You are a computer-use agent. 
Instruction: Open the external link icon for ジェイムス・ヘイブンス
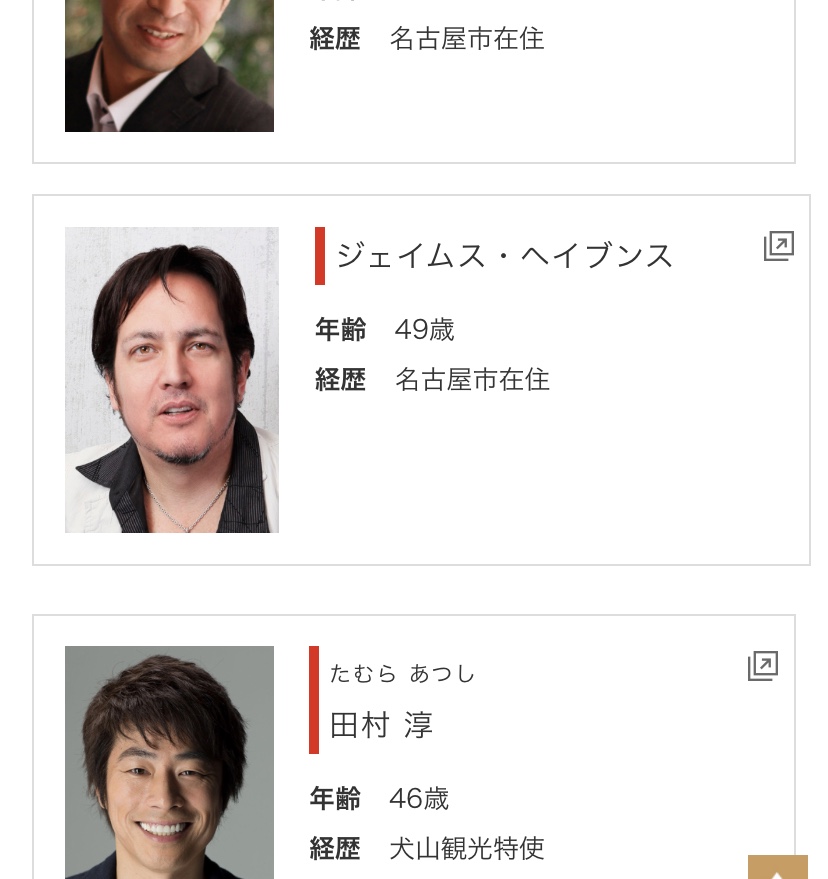[778, 246]
